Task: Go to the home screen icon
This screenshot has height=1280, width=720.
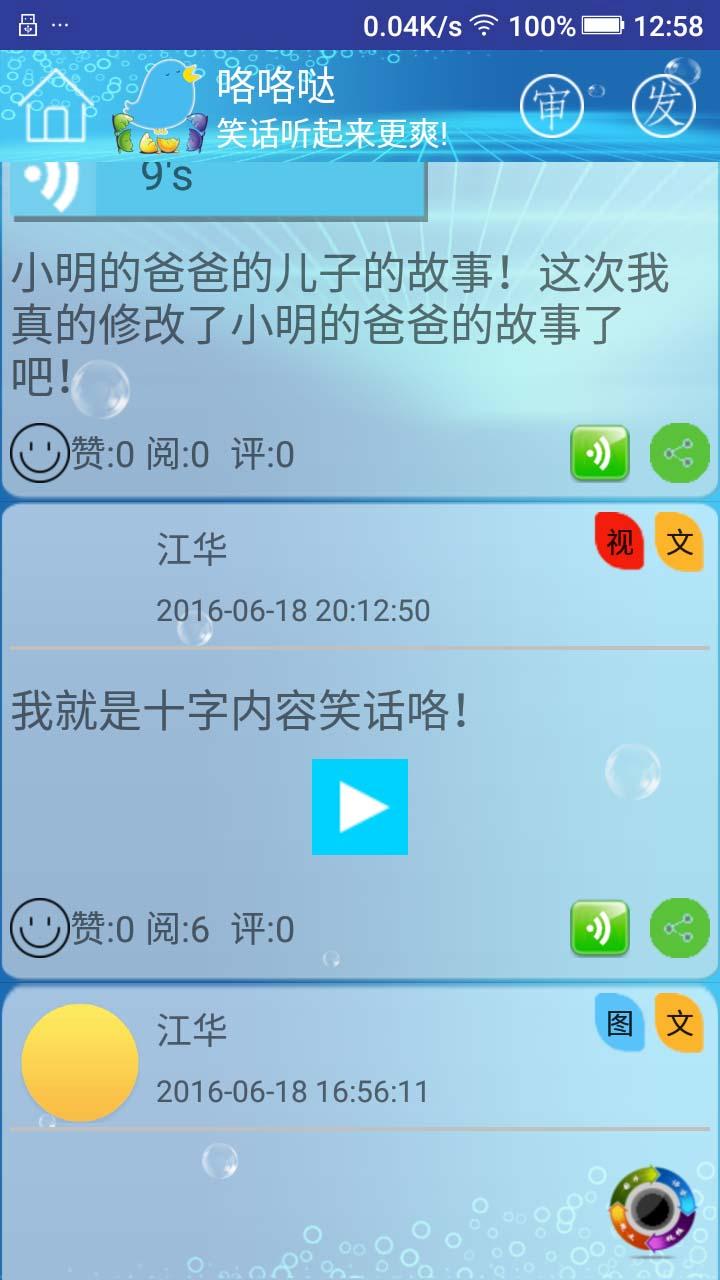Action: click(55, 107)
